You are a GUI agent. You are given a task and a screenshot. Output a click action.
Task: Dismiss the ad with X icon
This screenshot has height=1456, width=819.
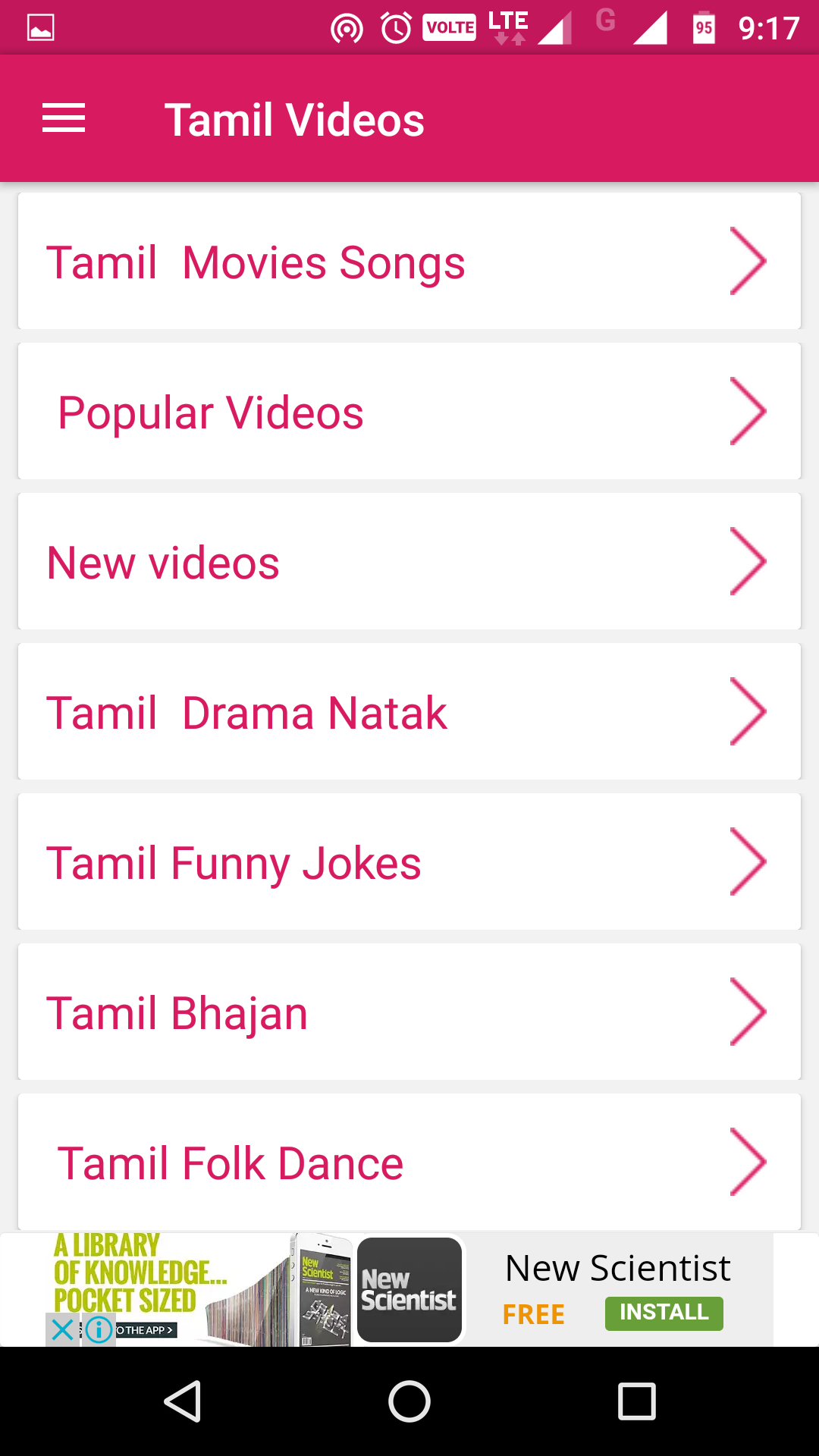(62, 1329)
